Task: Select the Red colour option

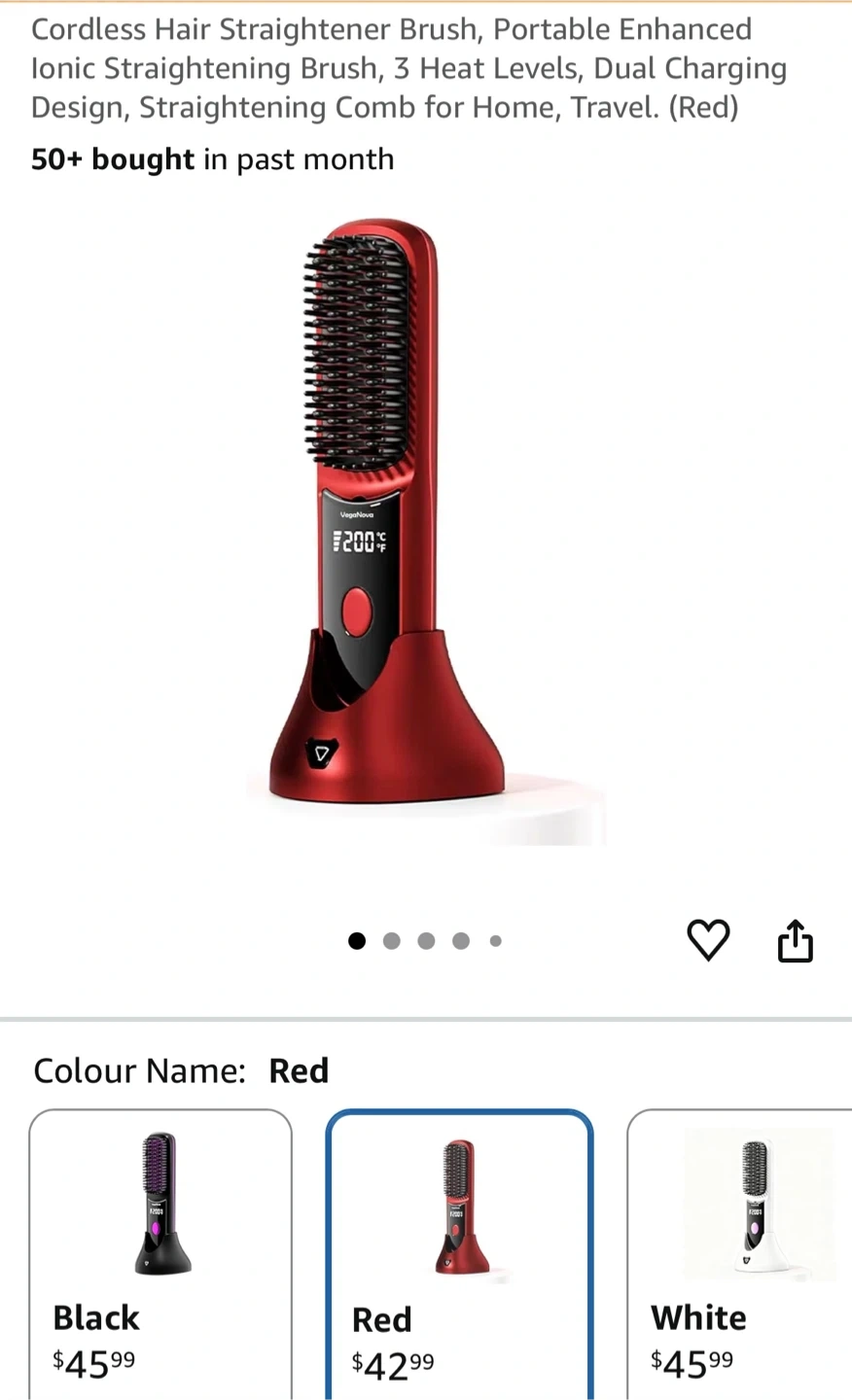Action: click(x=459, y=1254)
